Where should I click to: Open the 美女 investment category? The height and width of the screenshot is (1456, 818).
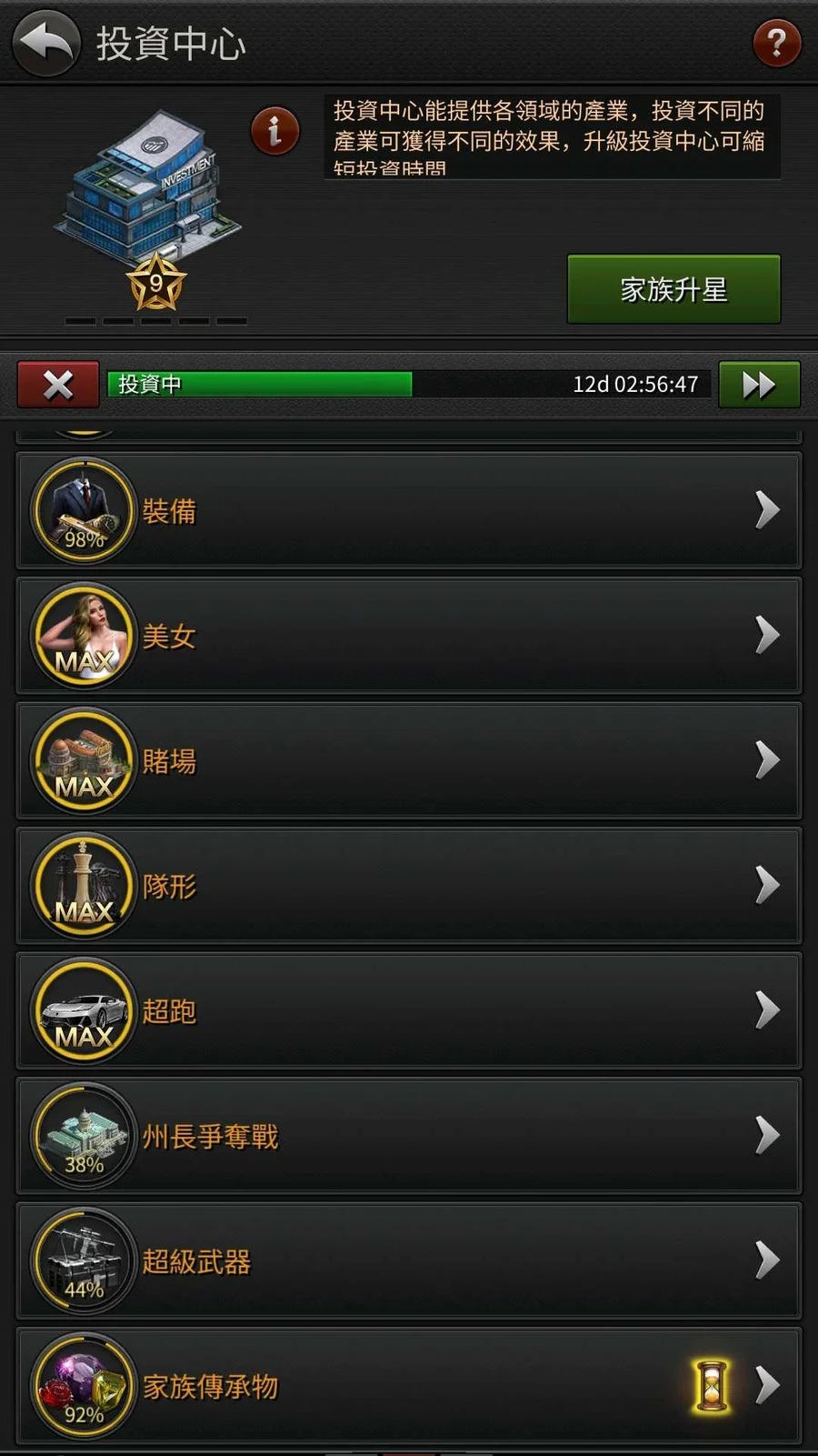408,636
